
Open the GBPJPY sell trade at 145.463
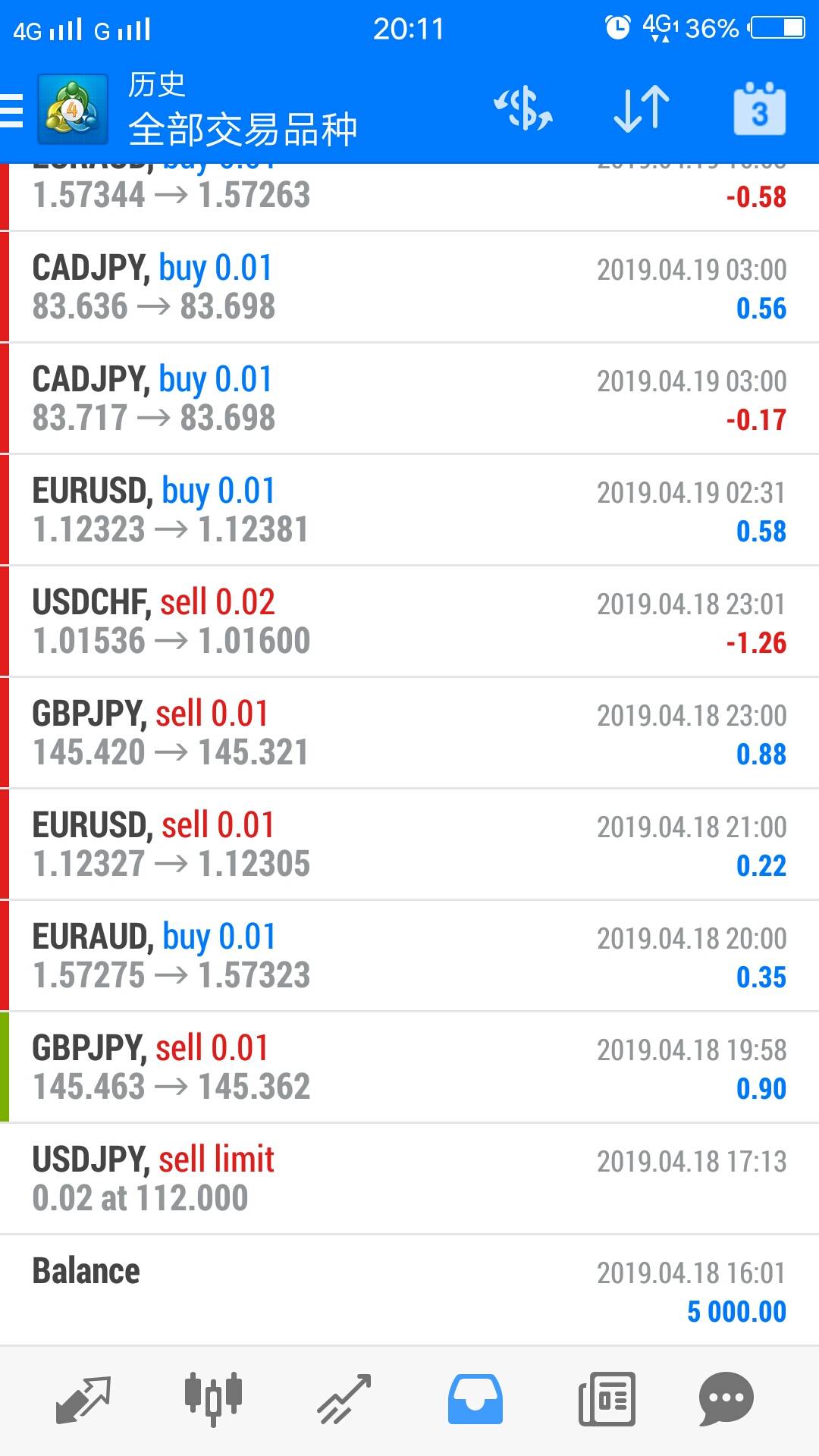(409, 1067)
